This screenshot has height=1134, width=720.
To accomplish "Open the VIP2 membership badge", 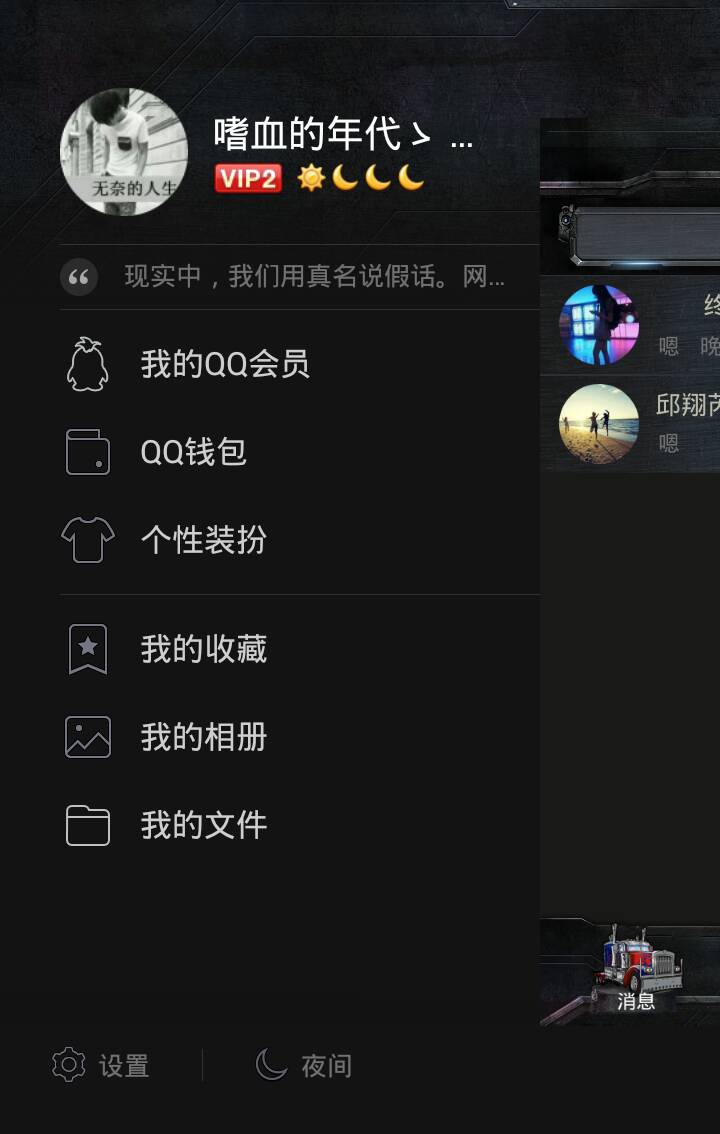I will click(247, 179).
